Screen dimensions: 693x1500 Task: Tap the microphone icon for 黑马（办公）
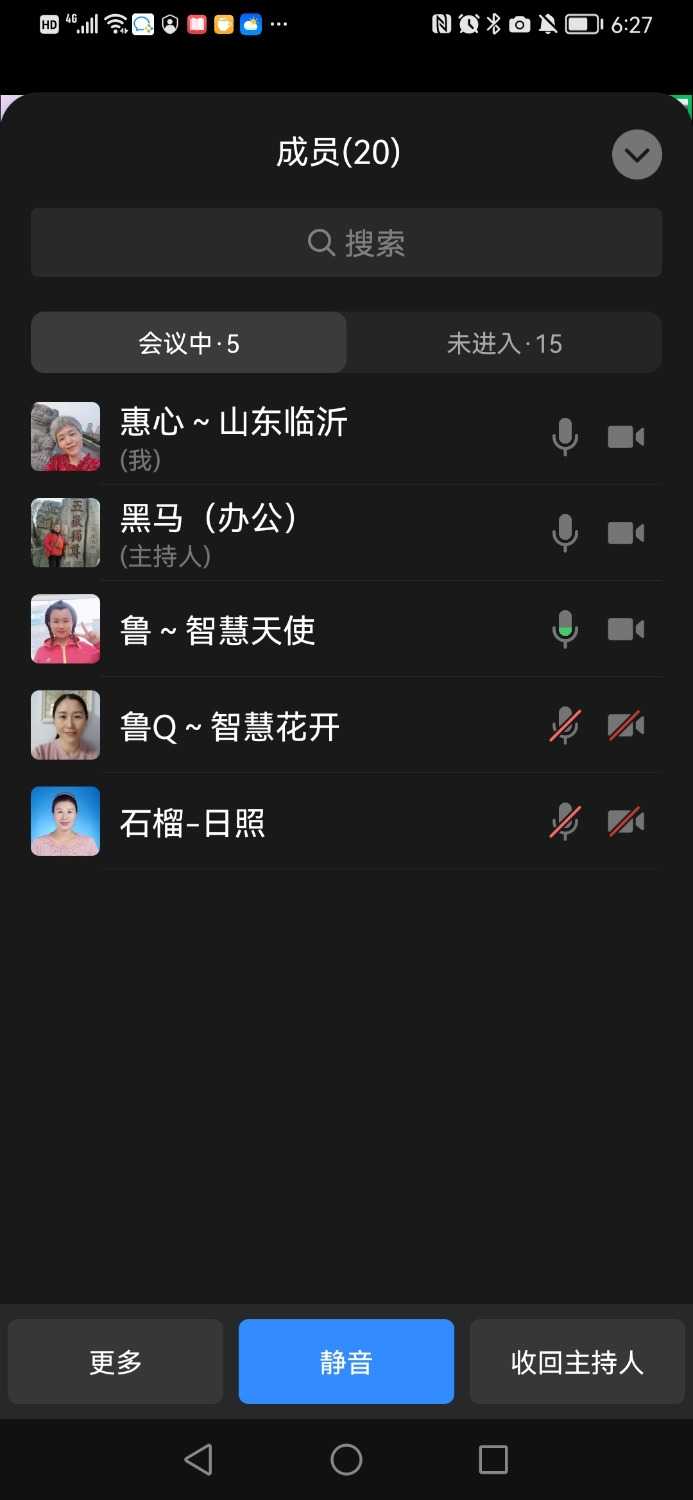coord(565,533)
